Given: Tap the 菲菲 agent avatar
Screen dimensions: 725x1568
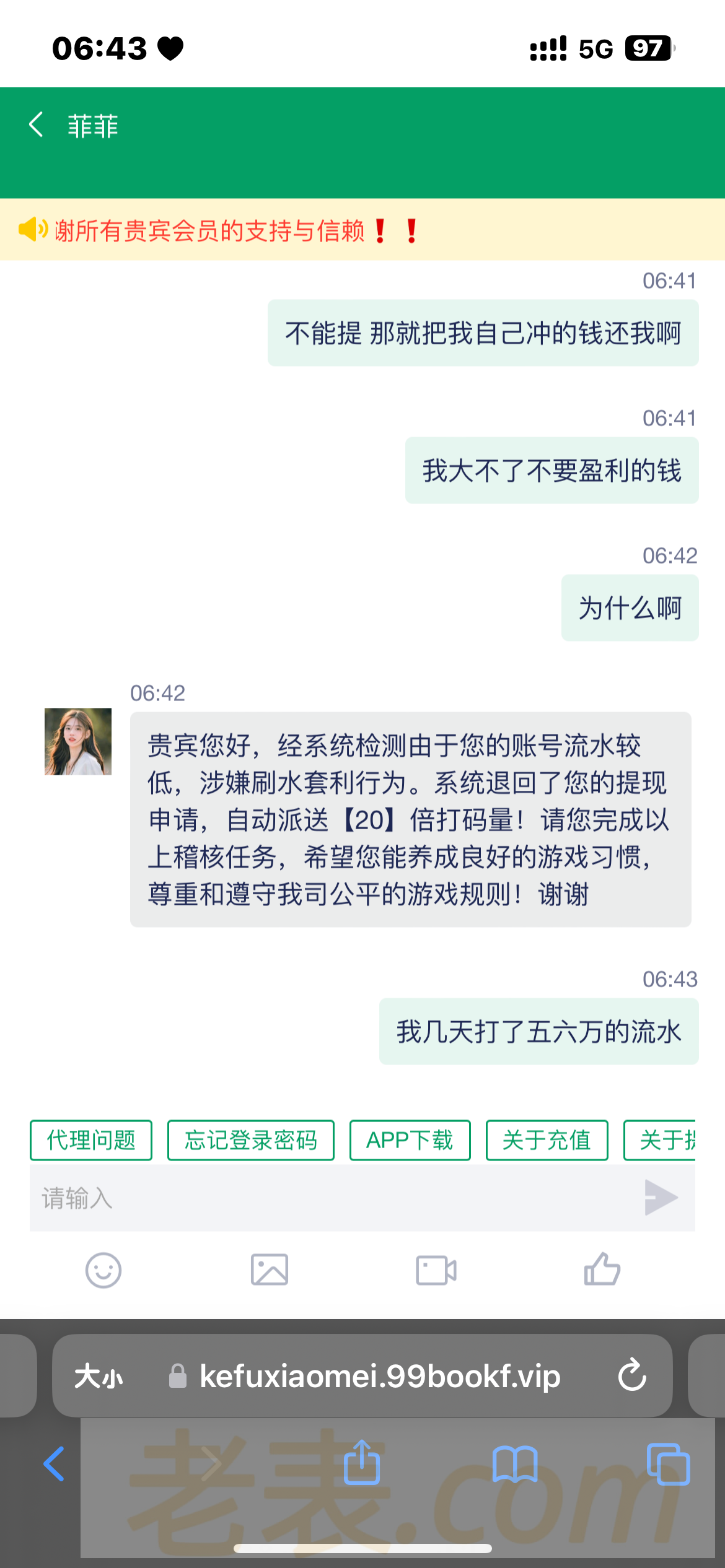Looking at the screenshot, I should pyautogui.click(x=78, y=741).
